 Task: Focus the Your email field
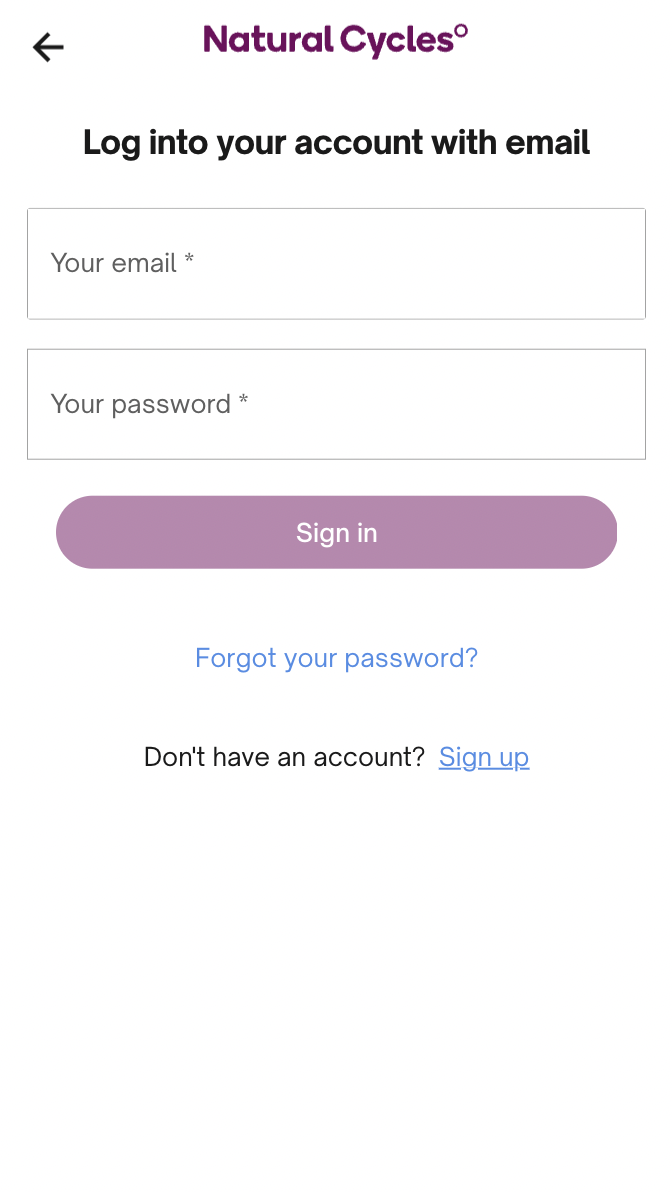pos(336,264)
